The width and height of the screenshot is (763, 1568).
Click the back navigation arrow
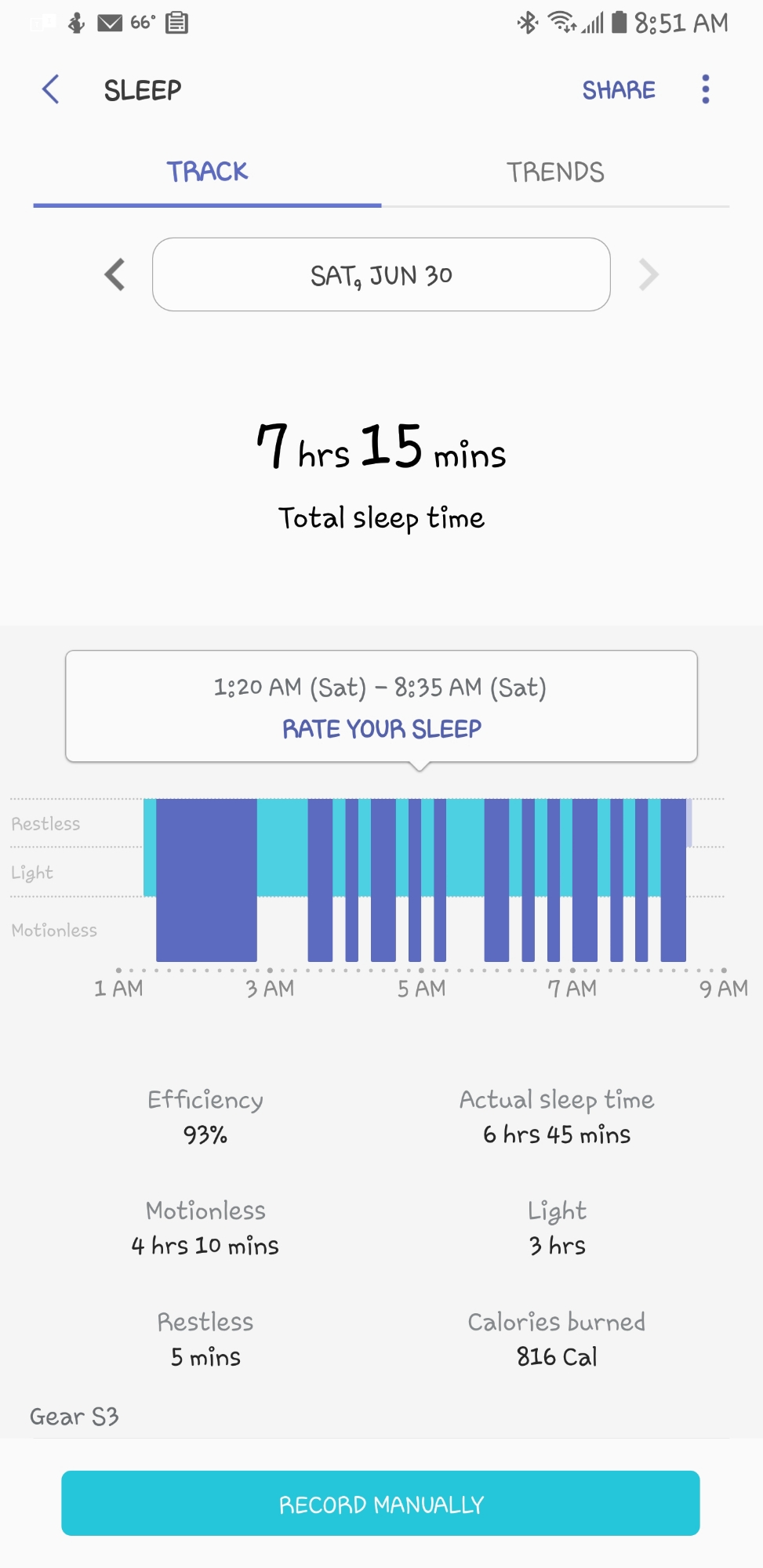50,89
